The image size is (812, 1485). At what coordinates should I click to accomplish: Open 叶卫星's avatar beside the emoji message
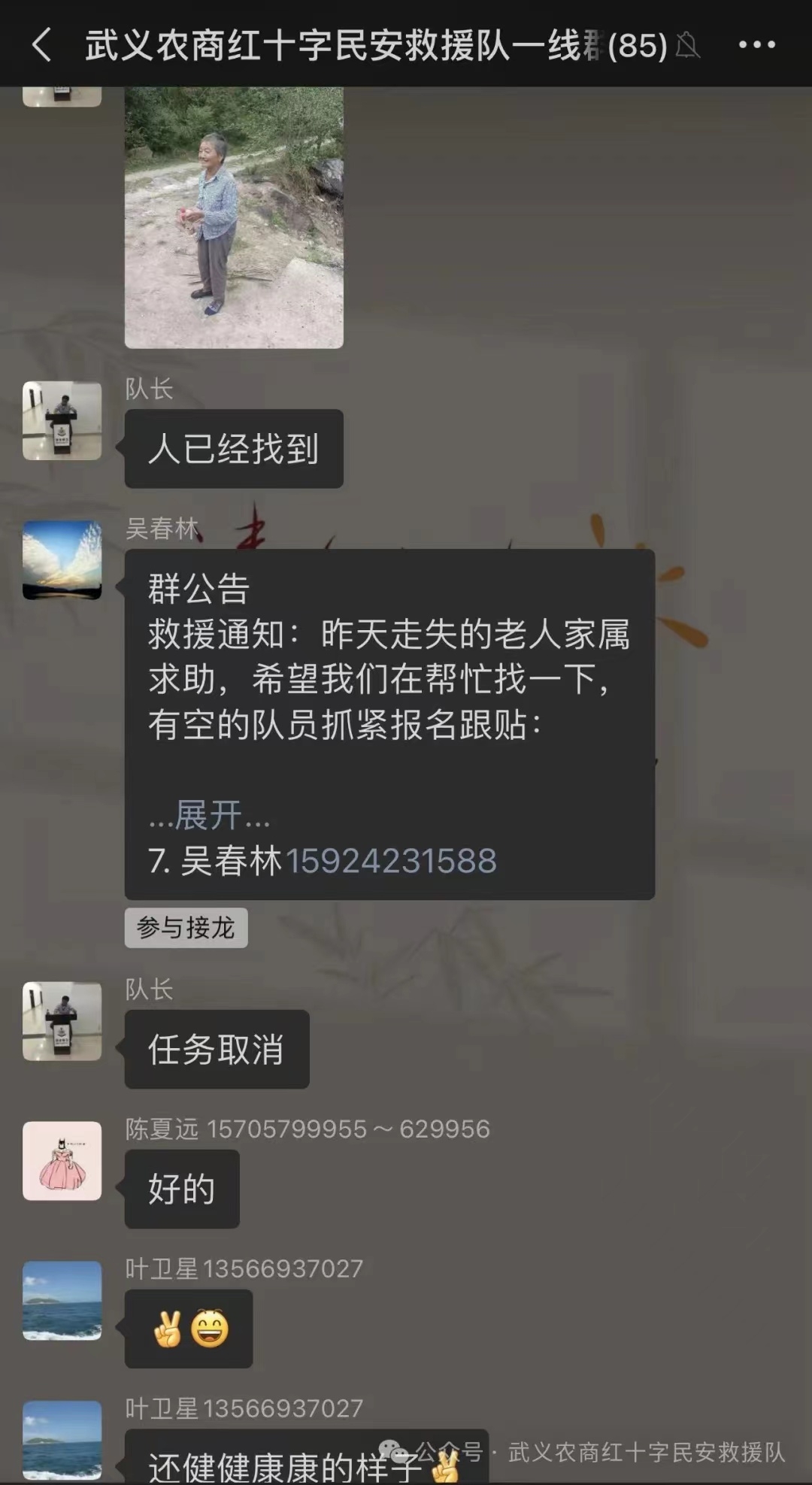click(62, 1300)
